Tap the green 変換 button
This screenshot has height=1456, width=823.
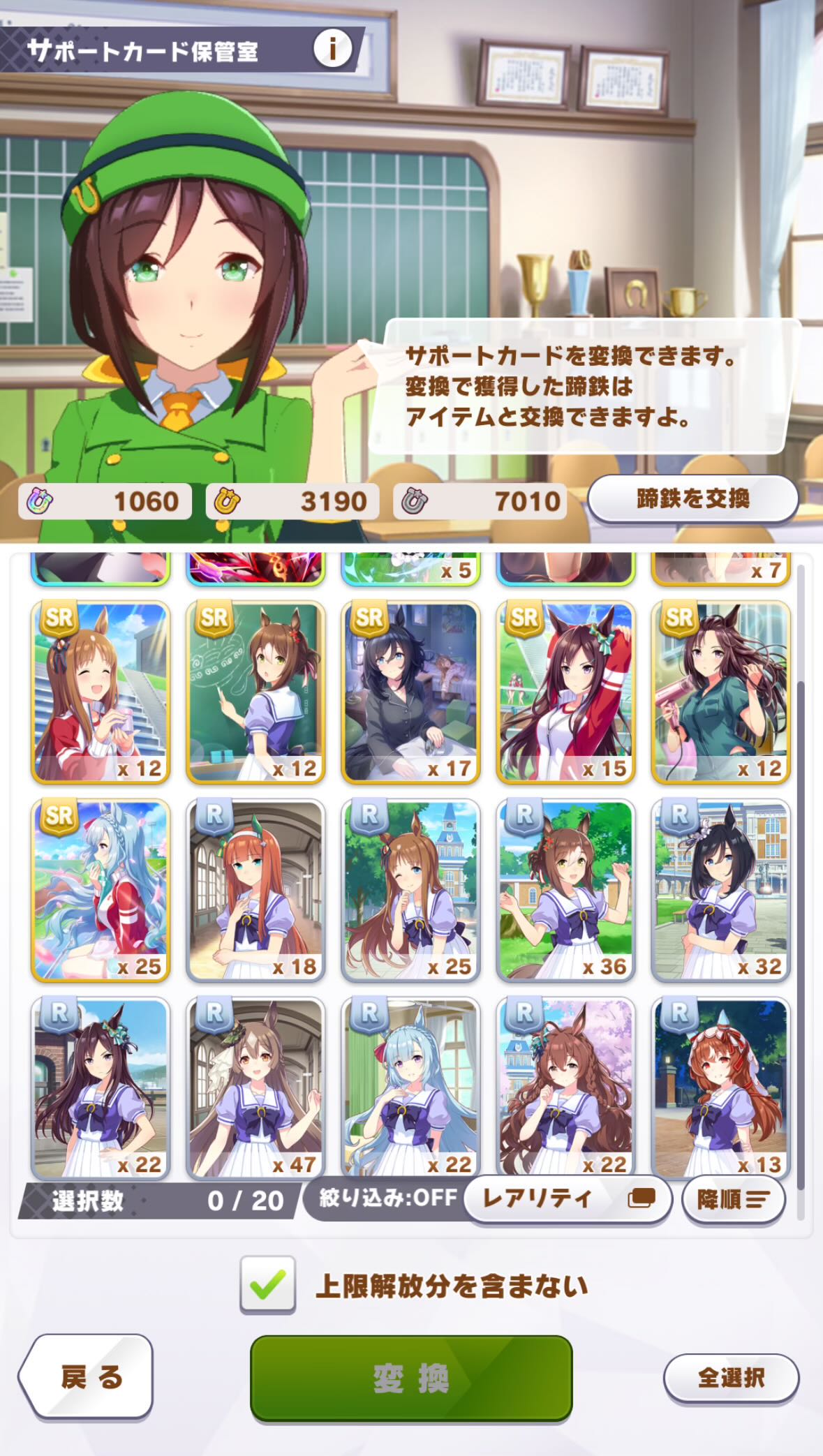click(x=411, y=1378)
